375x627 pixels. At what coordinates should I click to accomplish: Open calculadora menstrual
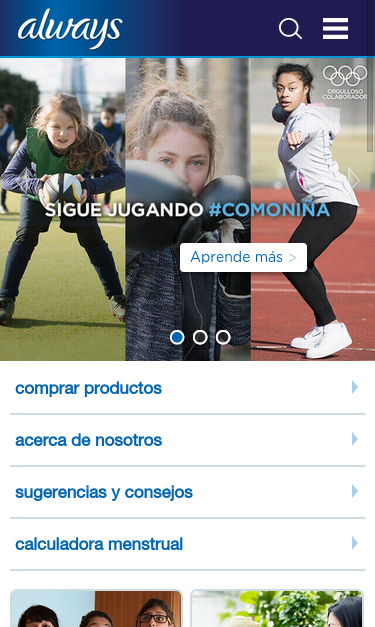(188, 544)
